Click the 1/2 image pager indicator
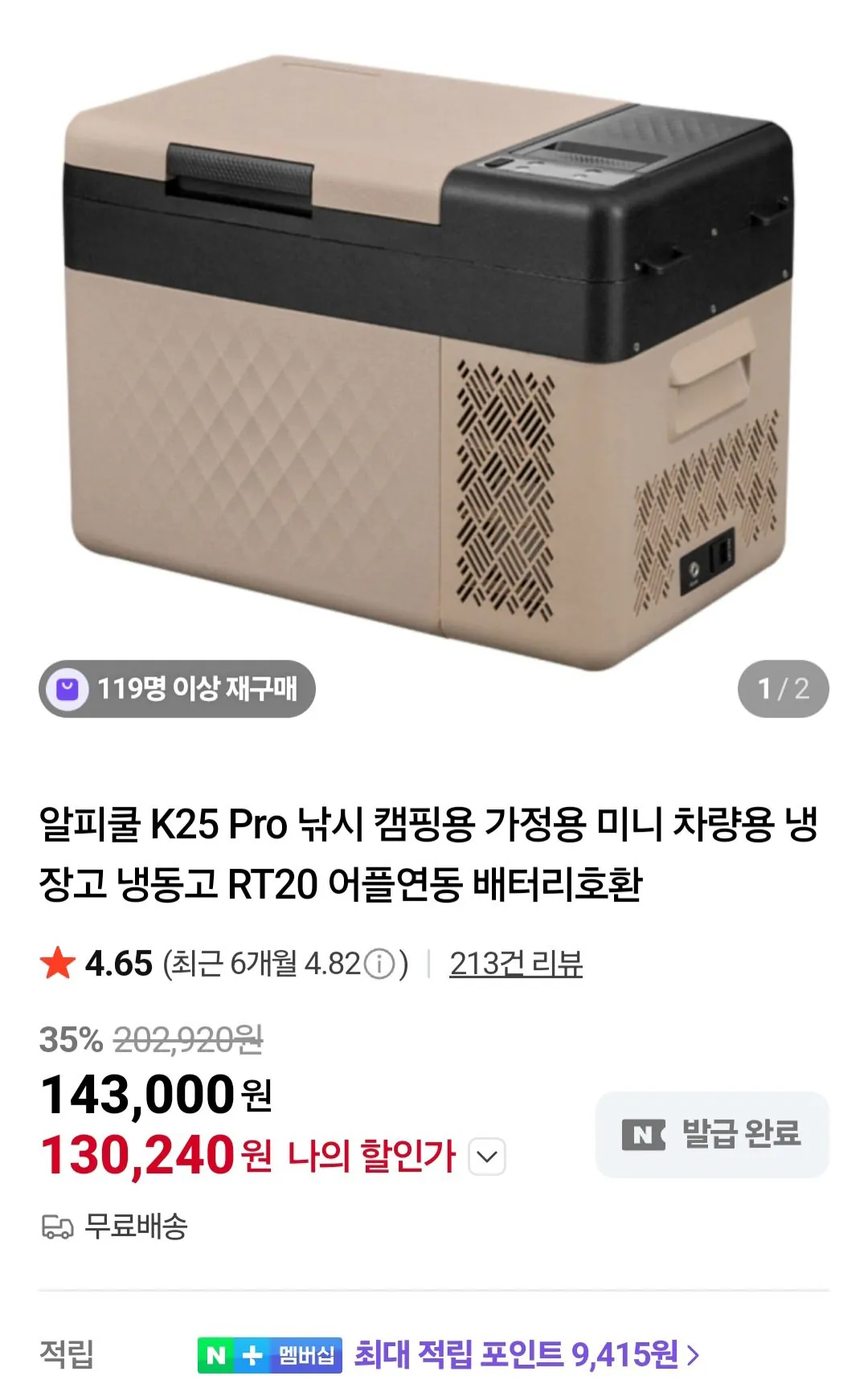868x1388 pixels. coord(784,687)
